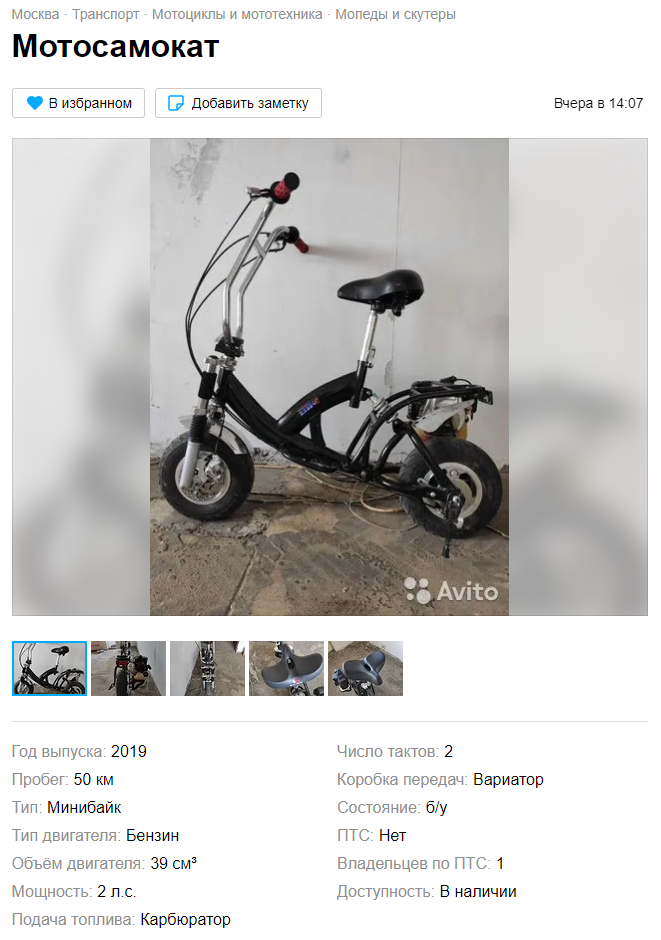Screen dimensions: 661x940
Task: Toggle the В избранном favorite button
Action: click(79, 103)
